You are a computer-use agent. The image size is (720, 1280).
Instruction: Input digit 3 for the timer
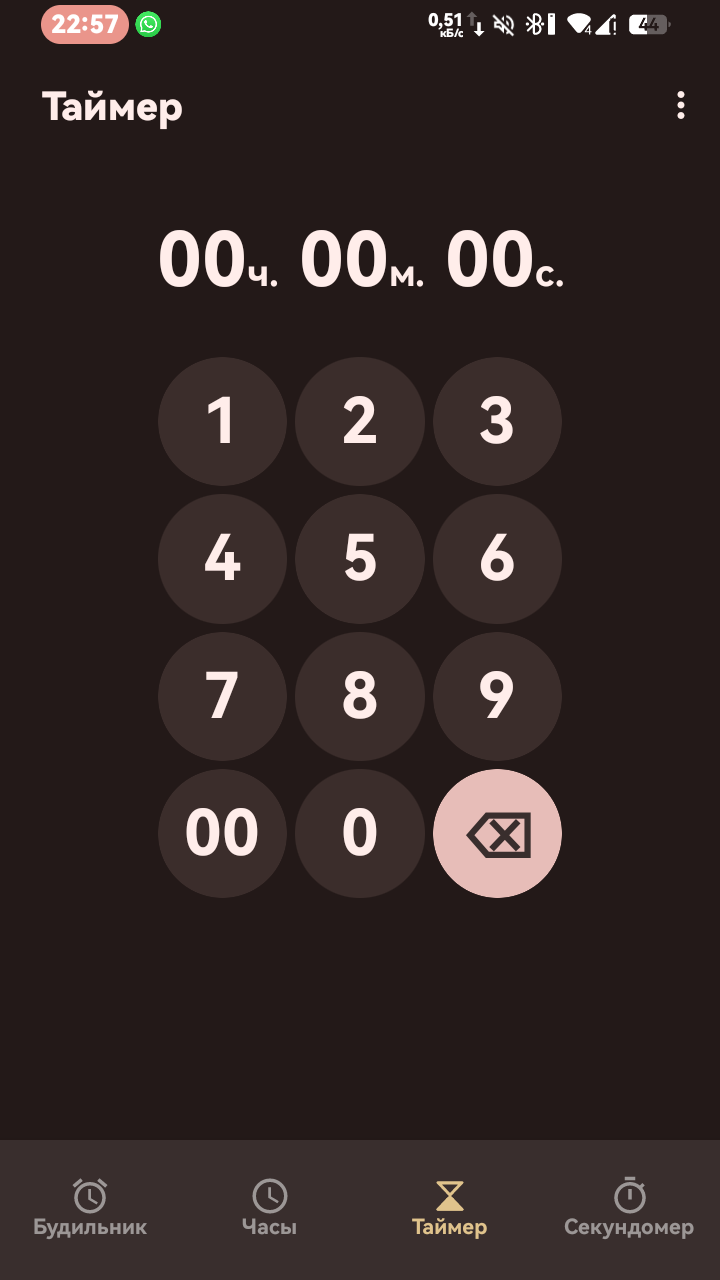click(497, 421)
